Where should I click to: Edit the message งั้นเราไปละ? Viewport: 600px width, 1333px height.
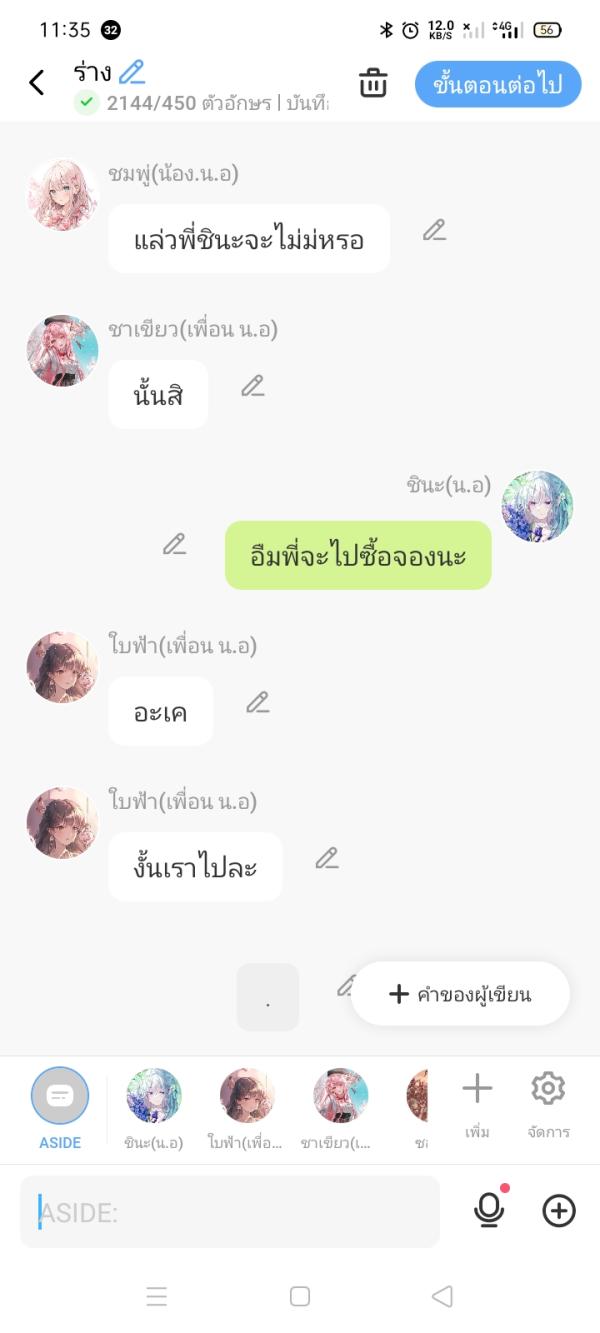click(327, 858)
